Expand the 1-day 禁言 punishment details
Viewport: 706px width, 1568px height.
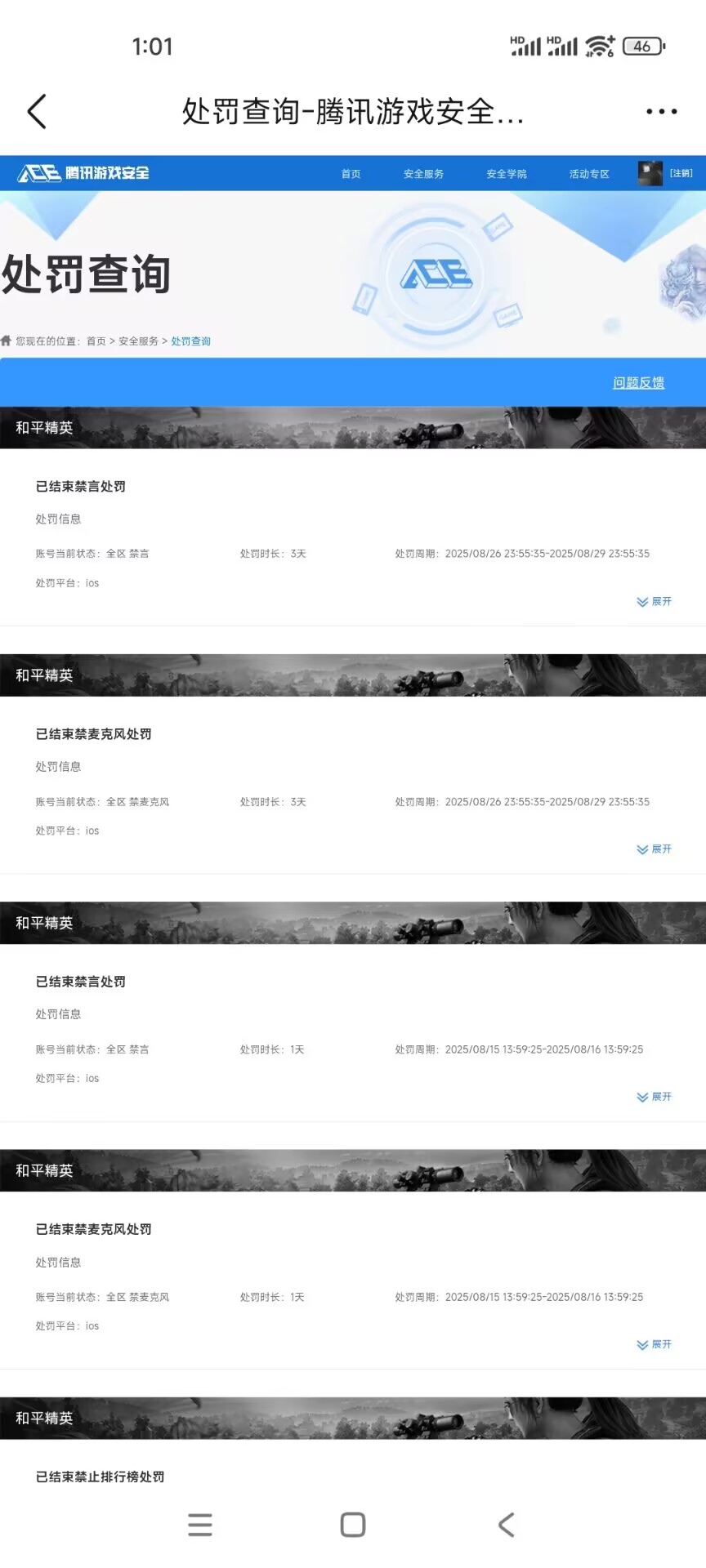[654, 1097]
